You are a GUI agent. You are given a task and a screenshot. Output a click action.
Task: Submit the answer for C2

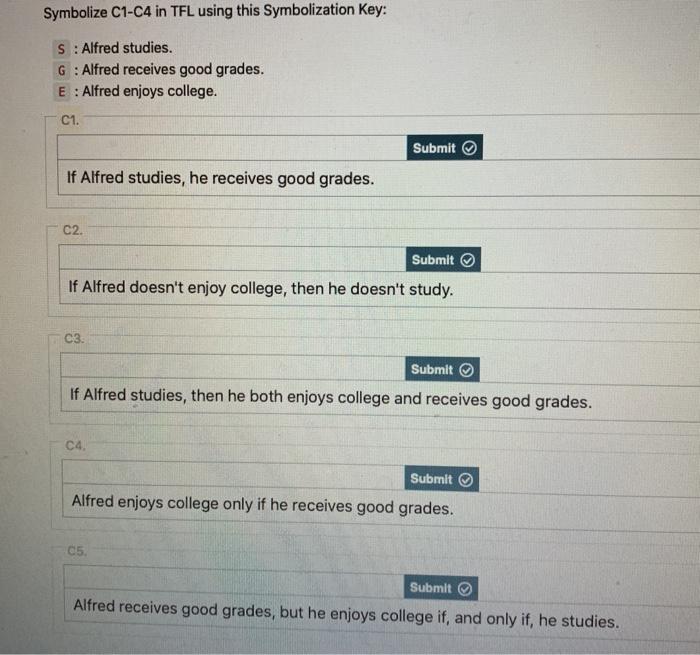[442, 260]
